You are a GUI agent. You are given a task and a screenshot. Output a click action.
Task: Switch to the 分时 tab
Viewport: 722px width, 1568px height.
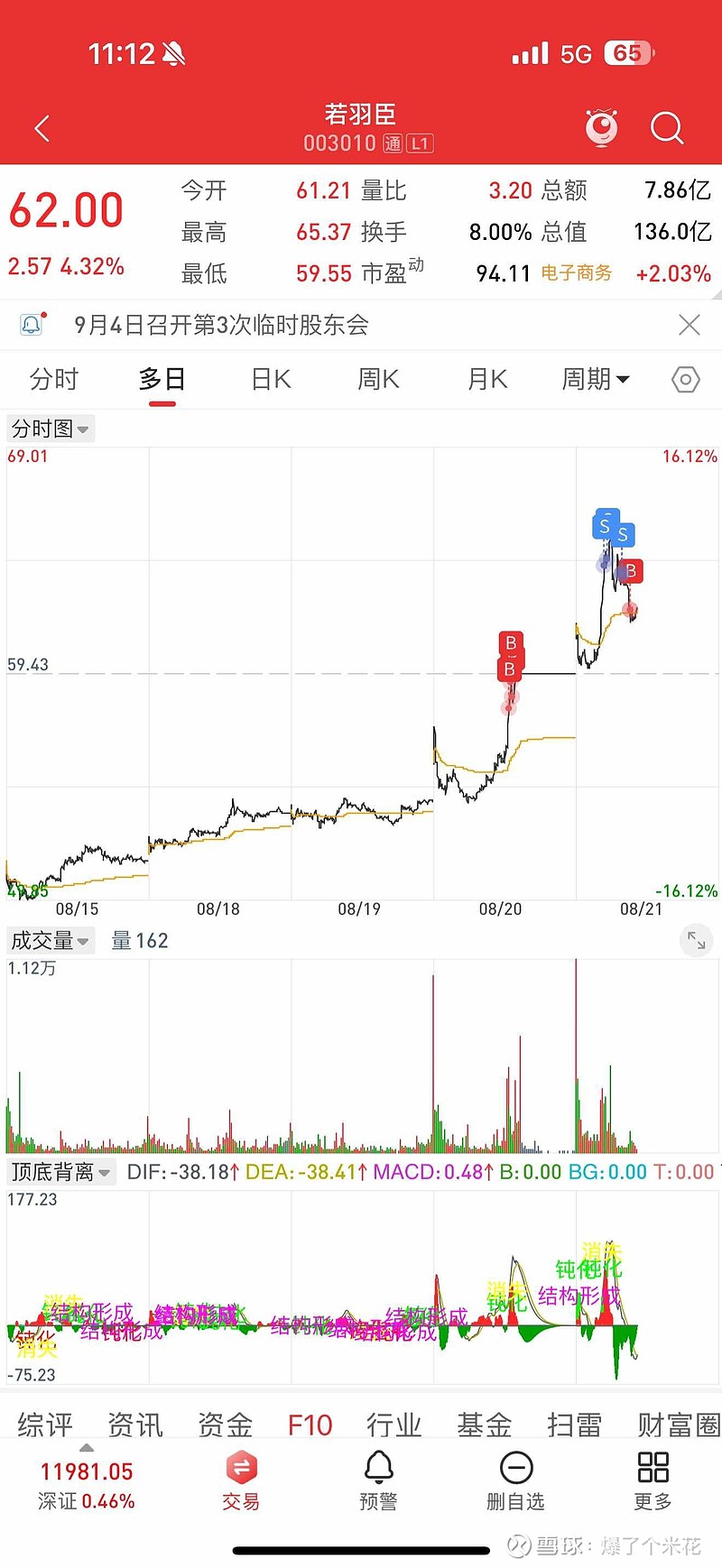[54, 379]
